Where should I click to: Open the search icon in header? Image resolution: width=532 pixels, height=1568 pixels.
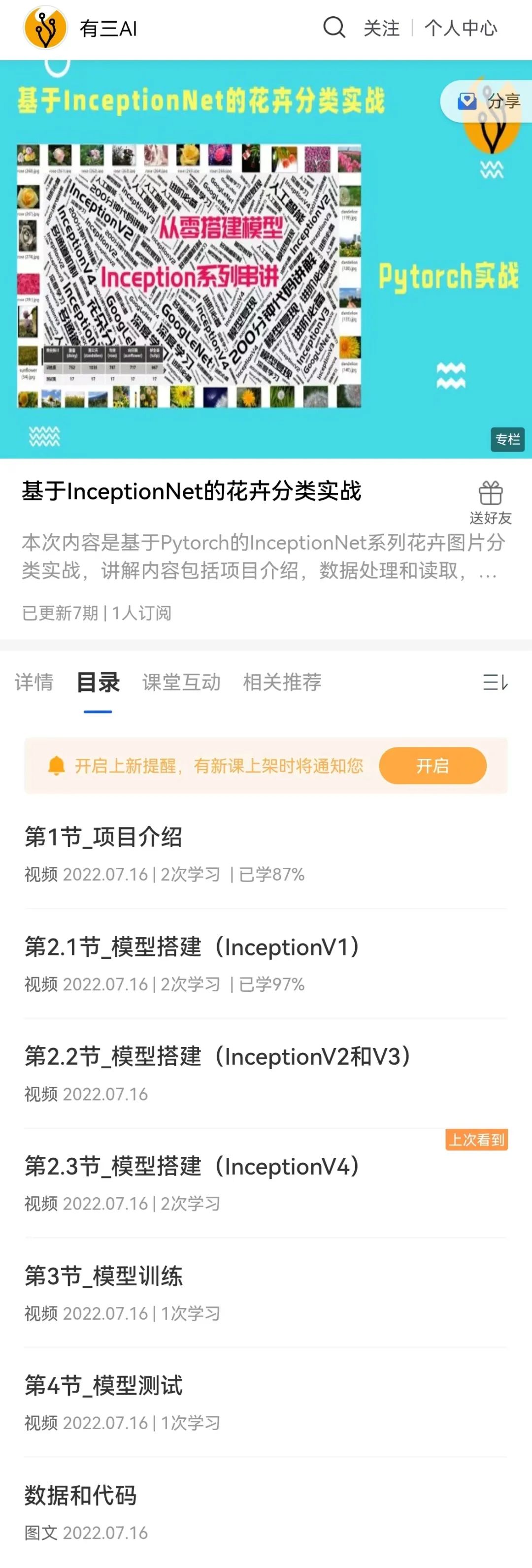coord(333,28)
